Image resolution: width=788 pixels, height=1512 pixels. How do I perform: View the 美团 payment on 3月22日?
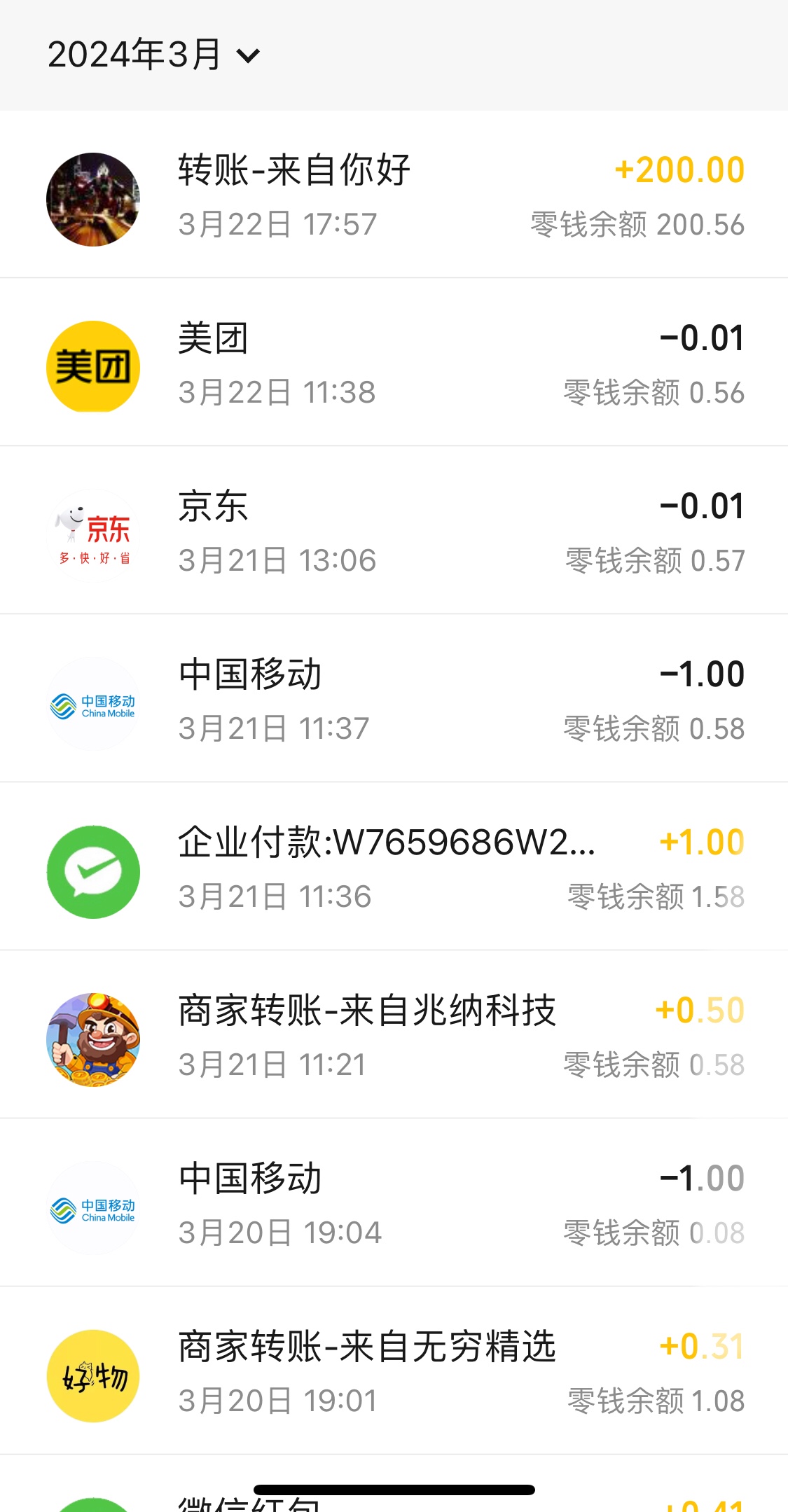click(x=394, y=364)
